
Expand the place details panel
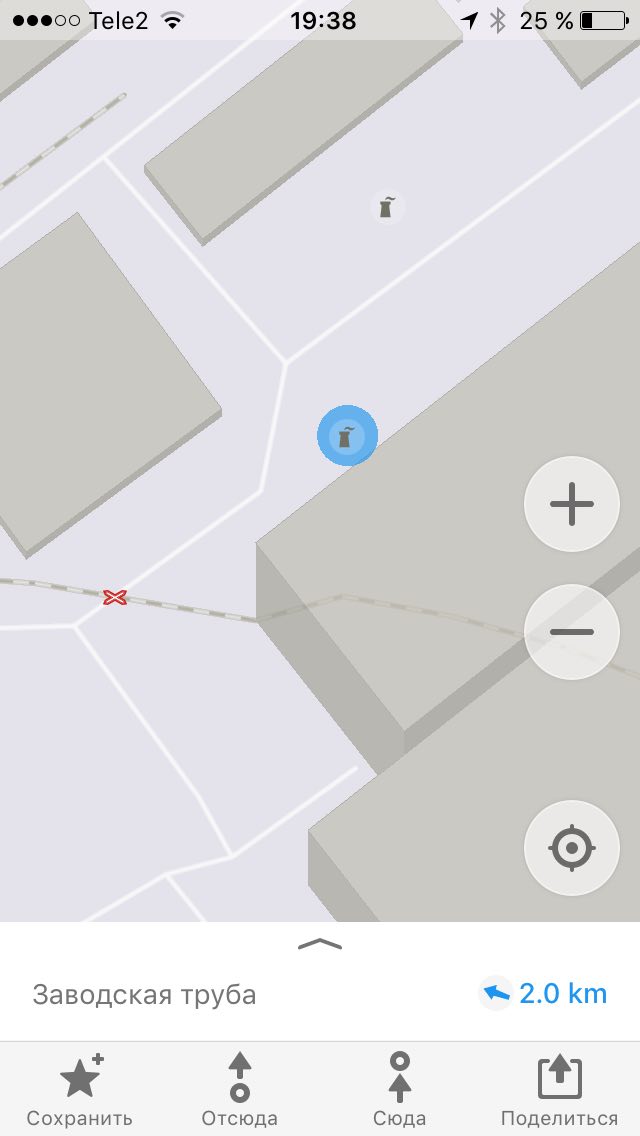(320, 944)
